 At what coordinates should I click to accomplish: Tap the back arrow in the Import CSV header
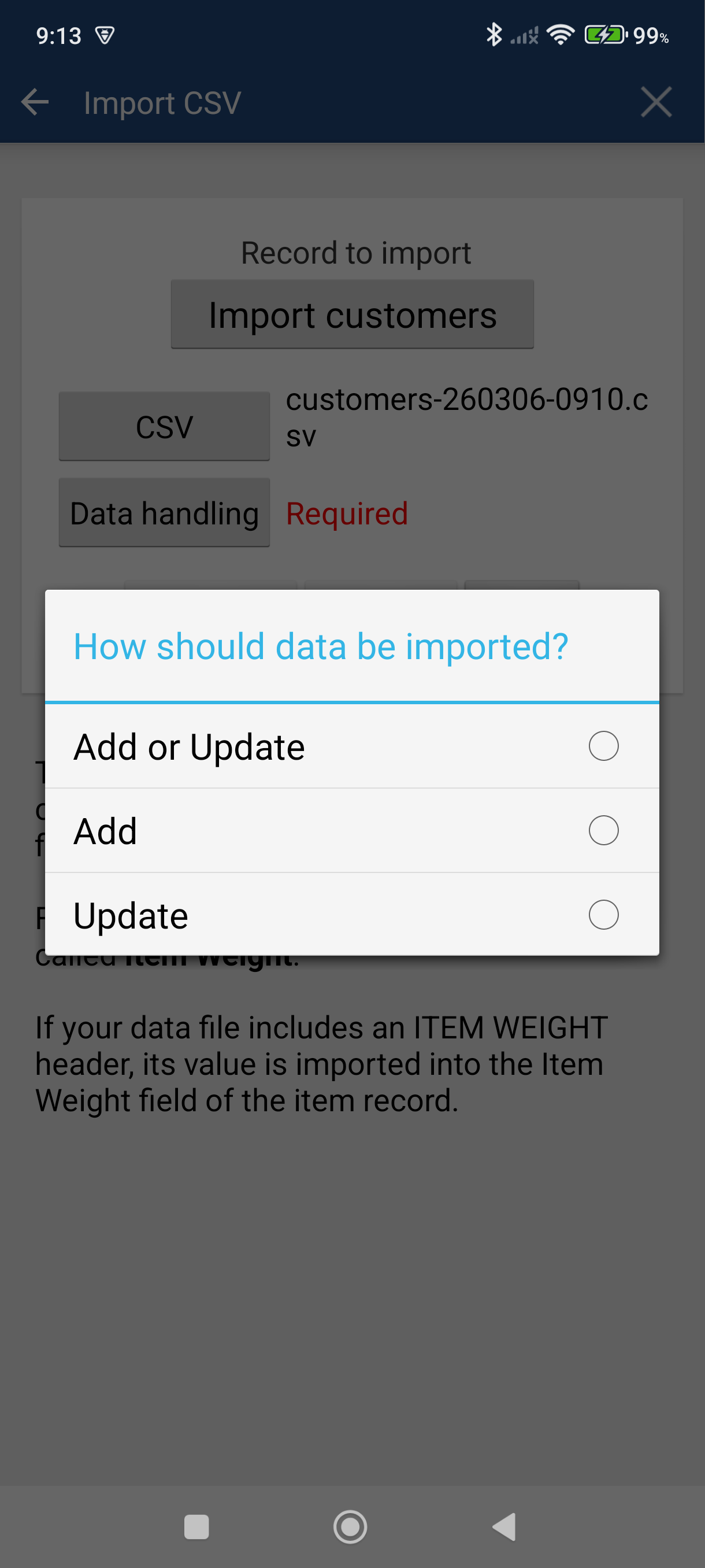[x=35, y=102]
